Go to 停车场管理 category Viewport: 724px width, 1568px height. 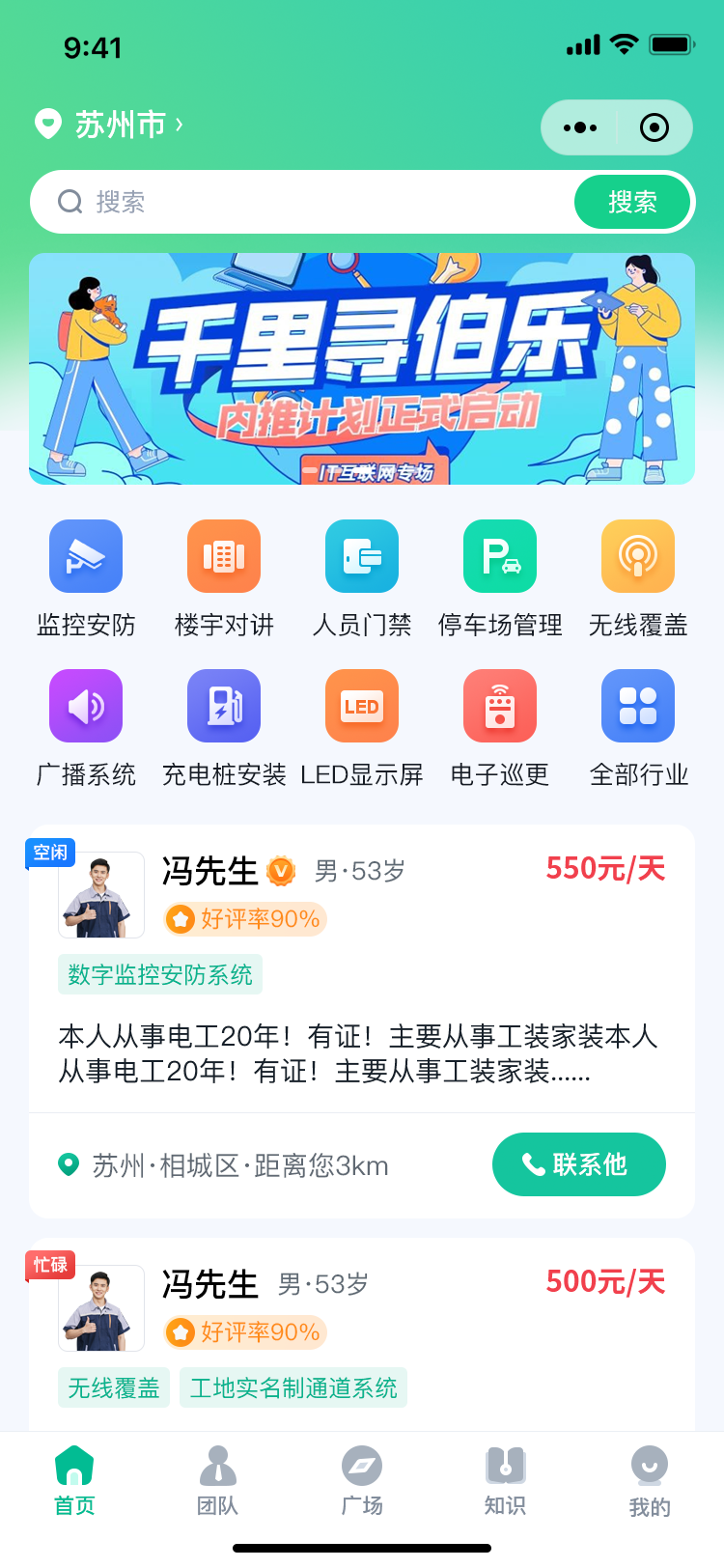[500, 557]
